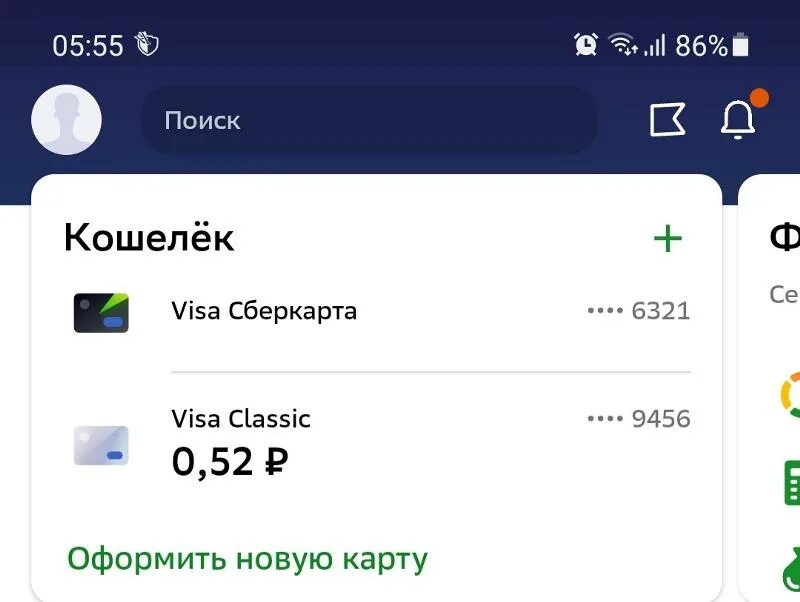Add a new item with the green plus
The image size is (800, 602).
(x=667, y=238)
